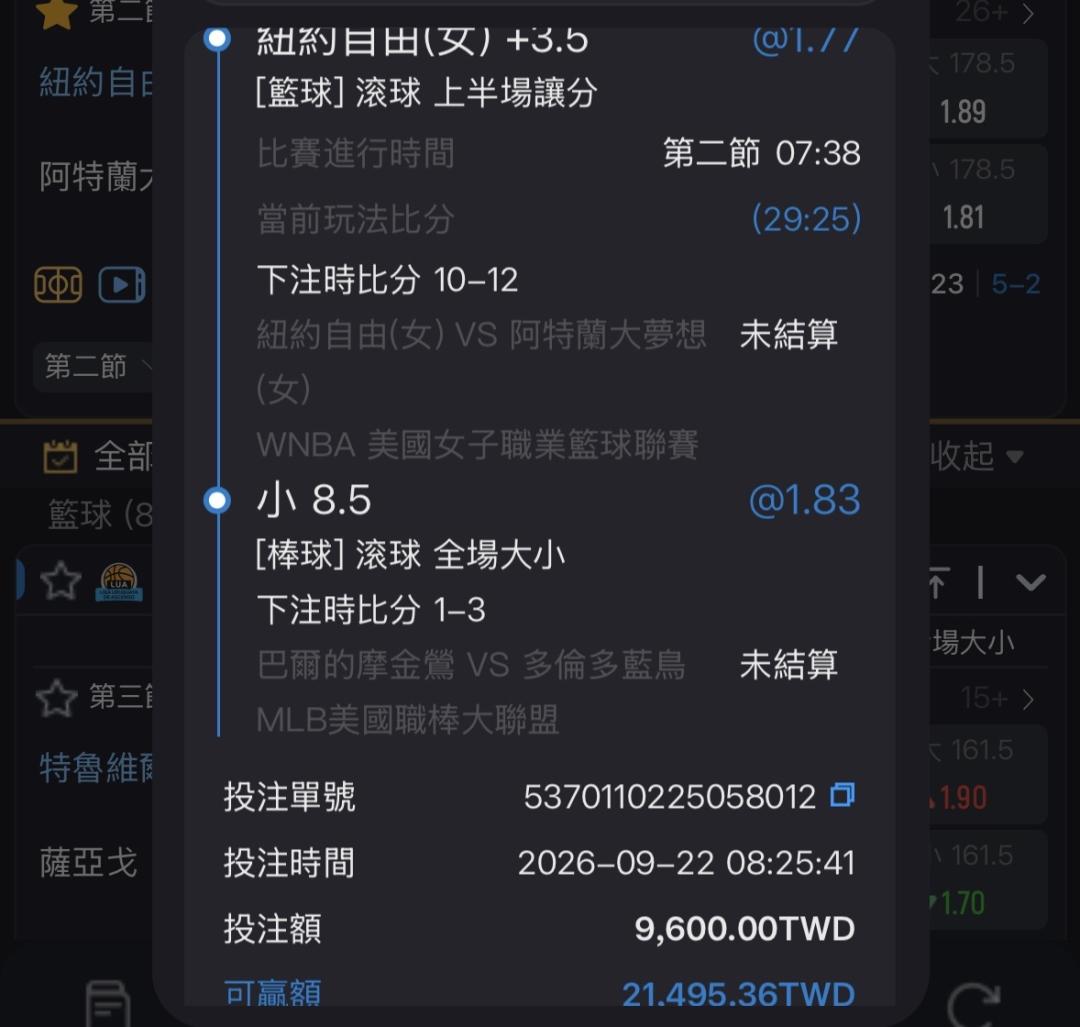
Task: Copy the bet slip number 5370110225058012
Action: pos(842,795)
